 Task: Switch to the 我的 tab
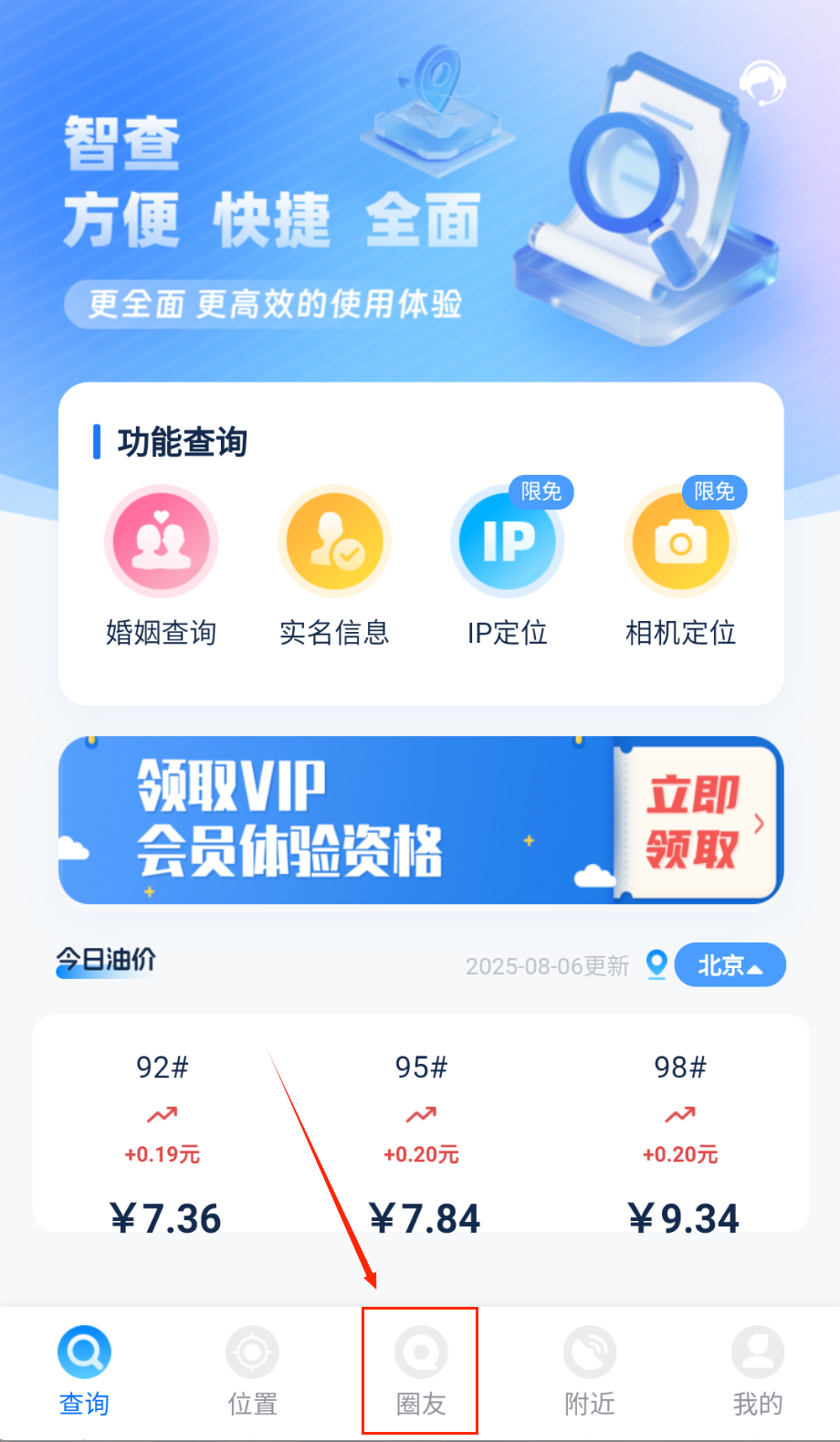point(757,1370)
